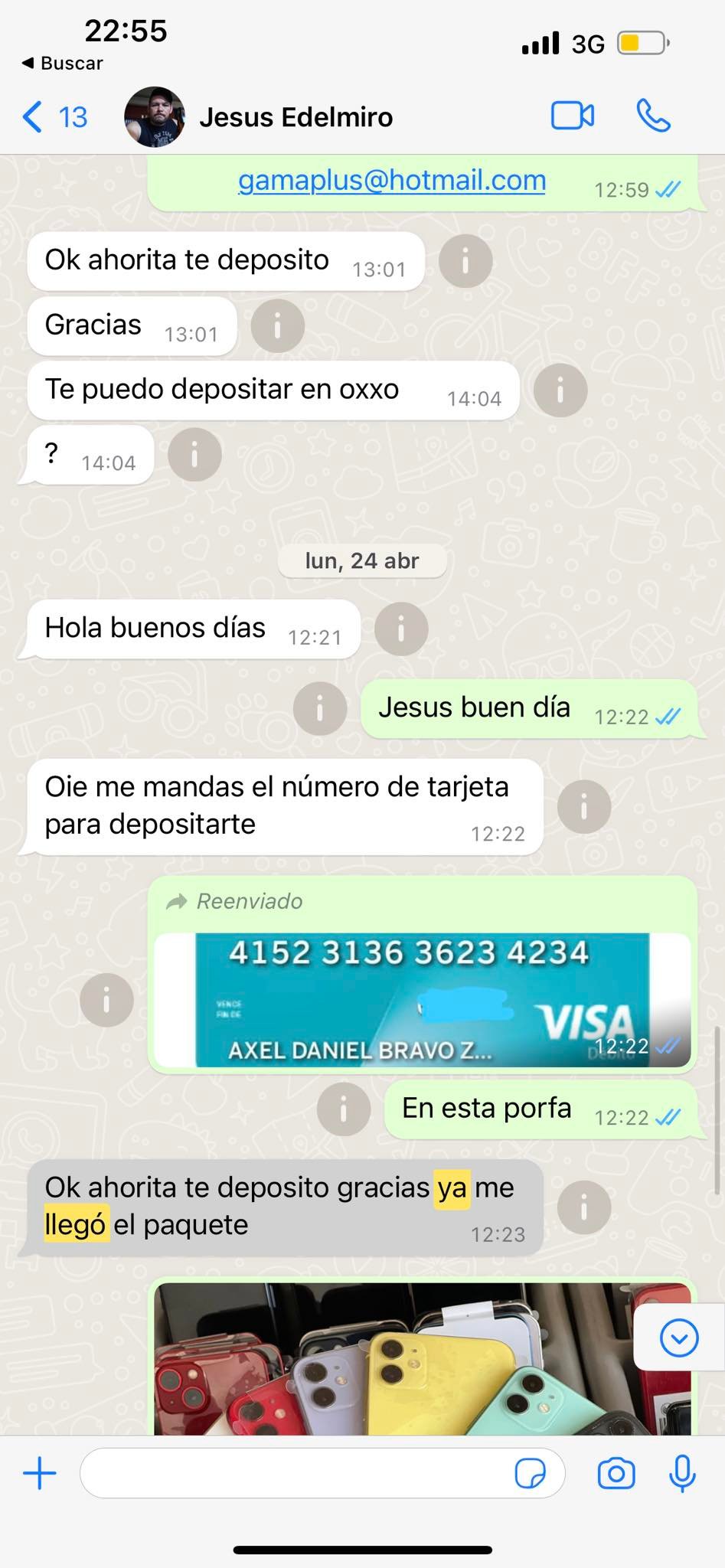Jump to the latest messages
Viewport: 725px width, 1568px height.
(678, 1339)
